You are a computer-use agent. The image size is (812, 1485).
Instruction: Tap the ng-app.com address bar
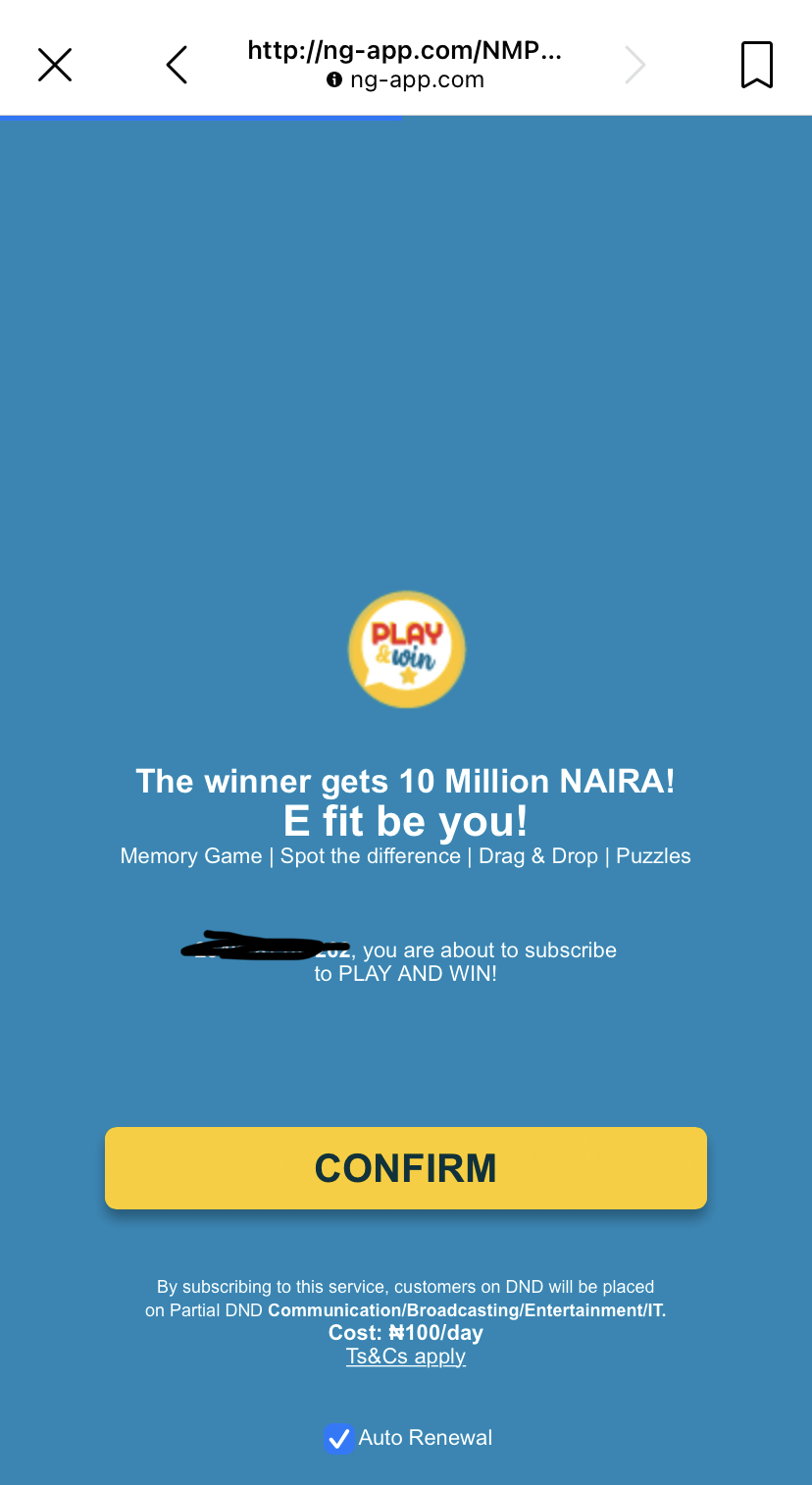pos(405,65)
